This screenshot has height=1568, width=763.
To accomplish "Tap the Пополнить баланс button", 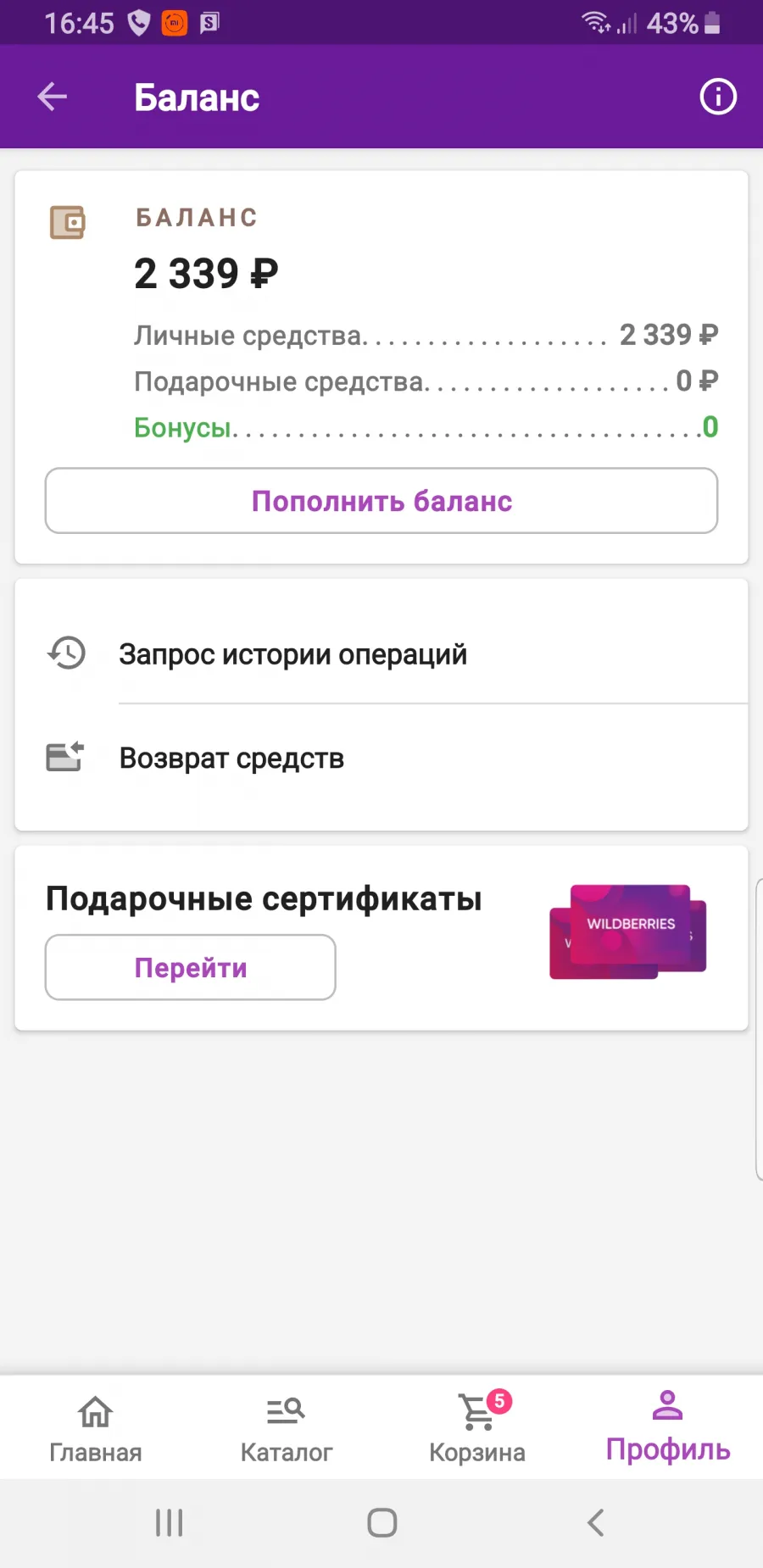I will (x=381, y=501).
